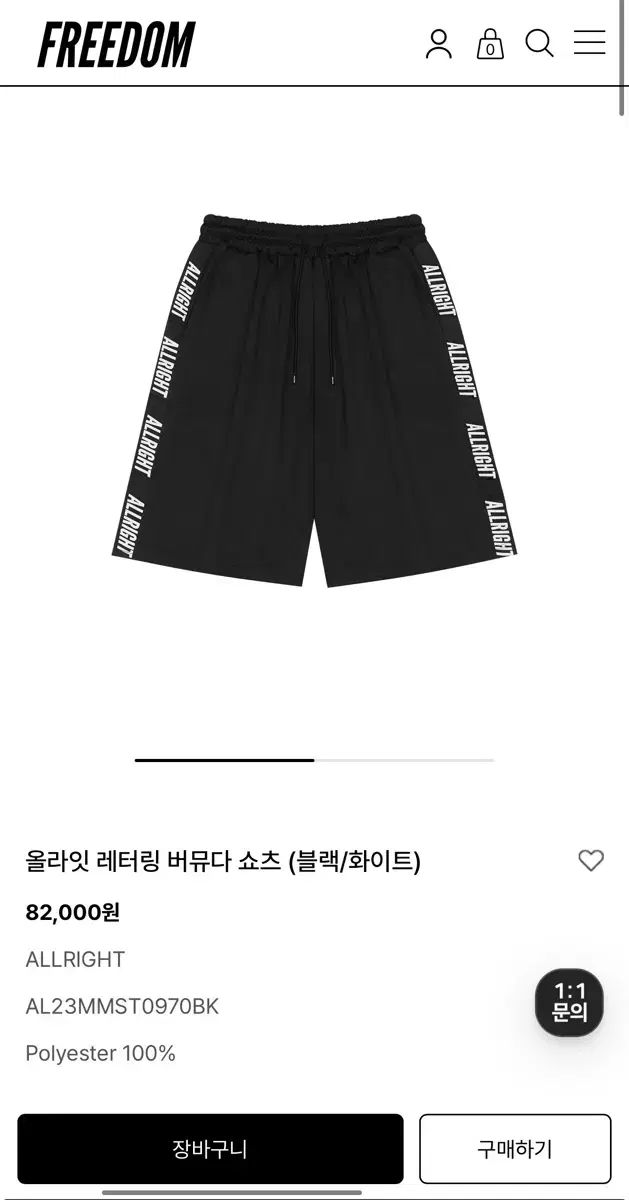Open the shopping bag icon

point(490,44)
